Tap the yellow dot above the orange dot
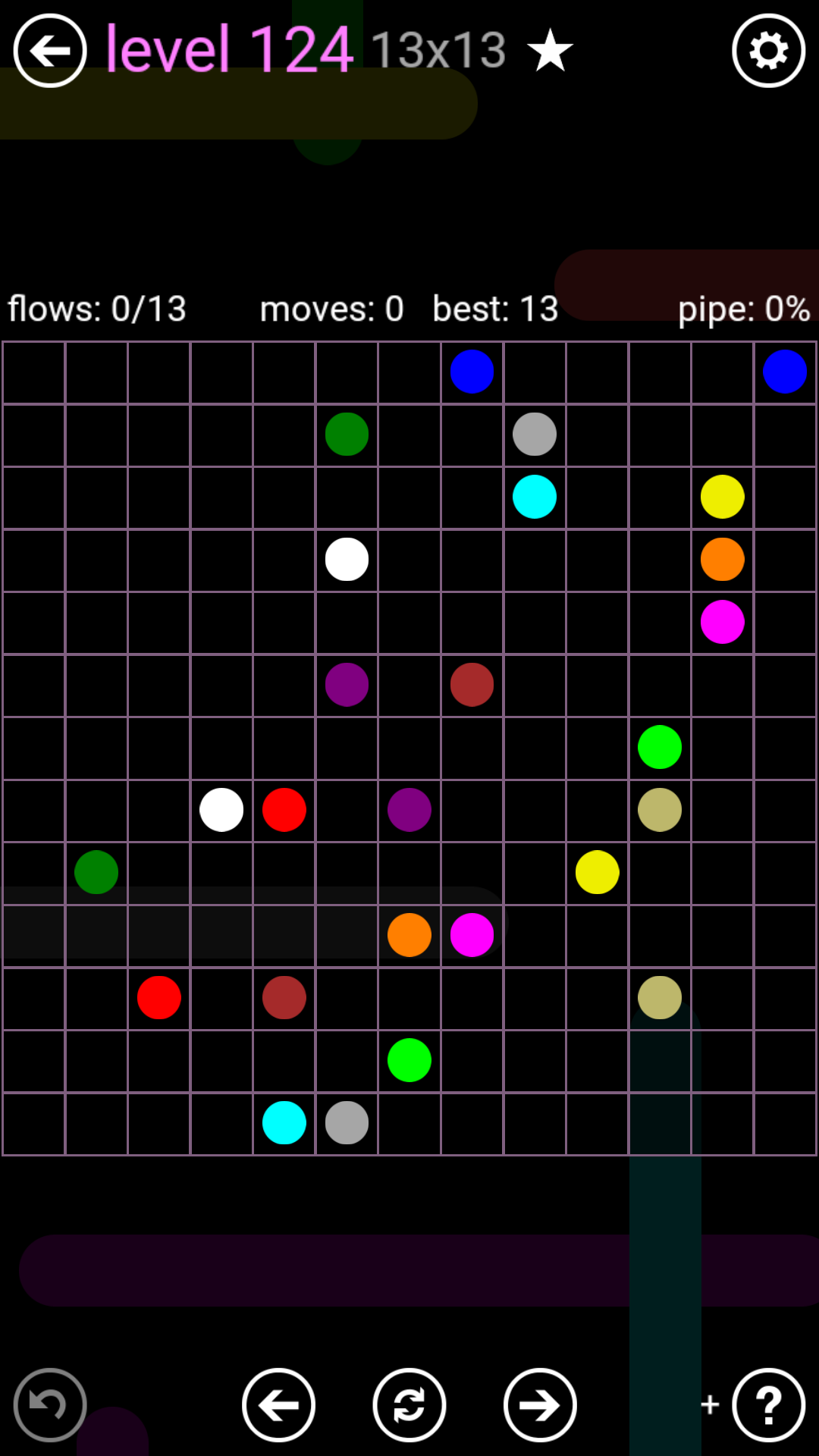The height and width of the screenshot is (1456, 819). (722, 497)
